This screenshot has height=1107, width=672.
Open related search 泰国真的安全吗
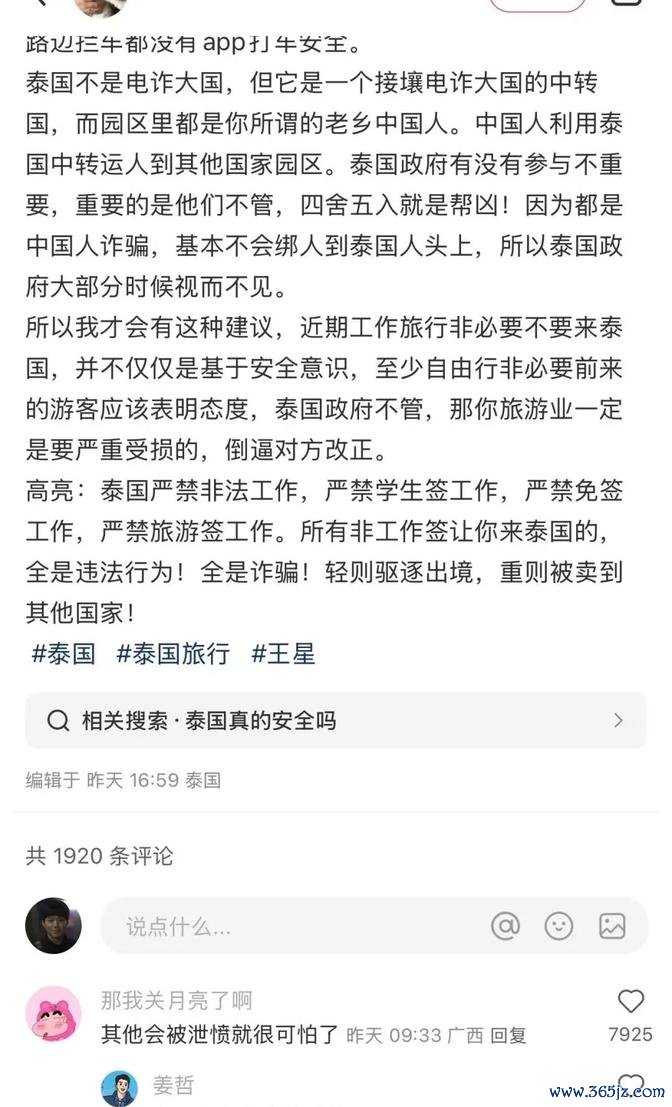pos(336,720)
